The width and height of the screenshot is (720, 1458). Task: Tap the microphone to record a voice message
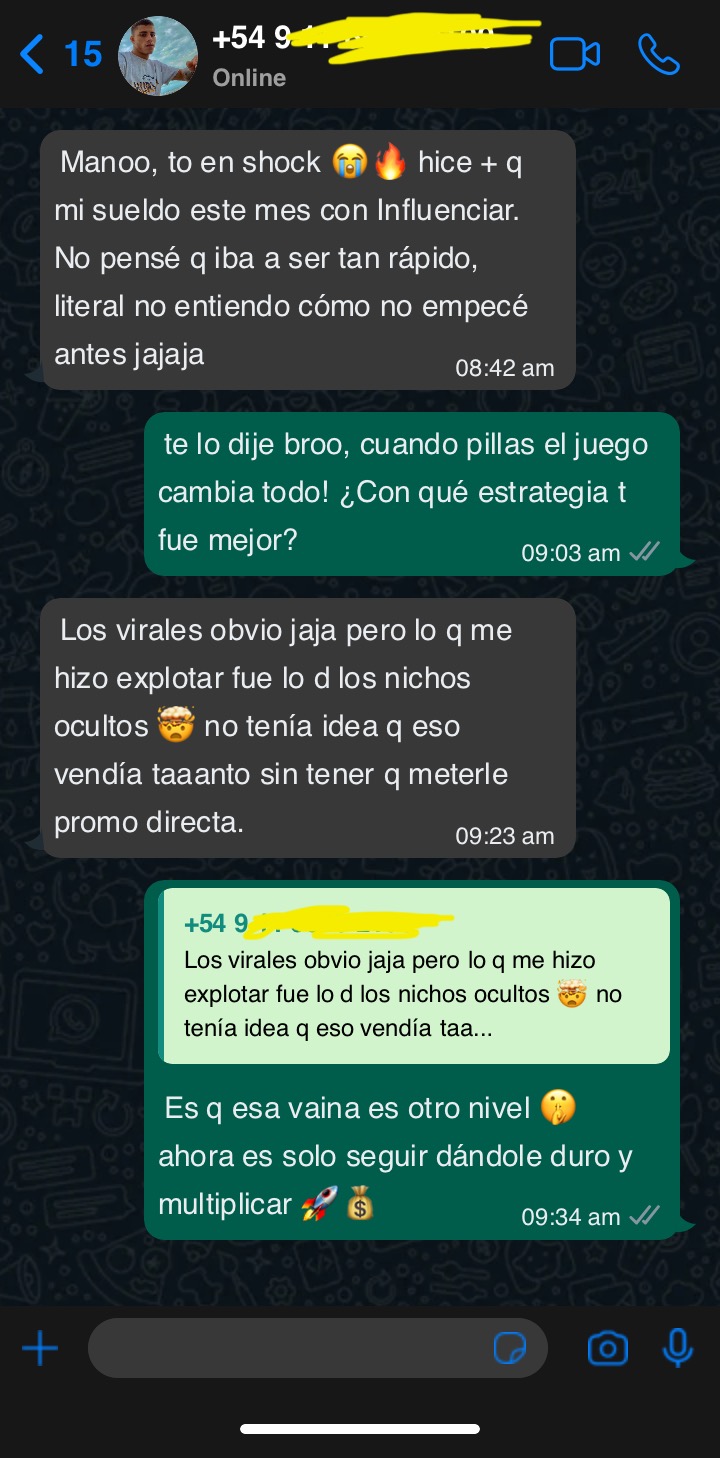point(678,1349)
